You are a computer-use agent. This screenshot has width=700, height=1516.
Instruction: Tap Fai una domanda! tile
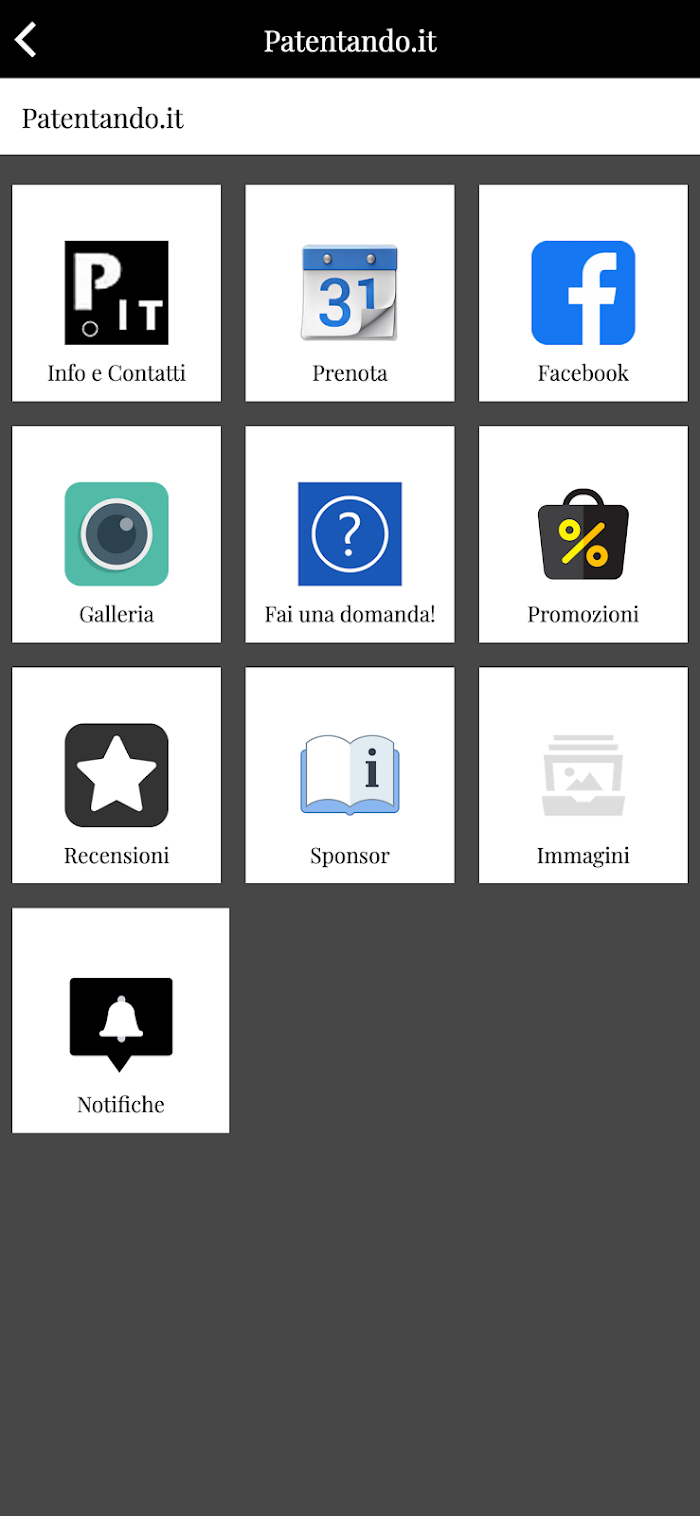click(350, 534)
